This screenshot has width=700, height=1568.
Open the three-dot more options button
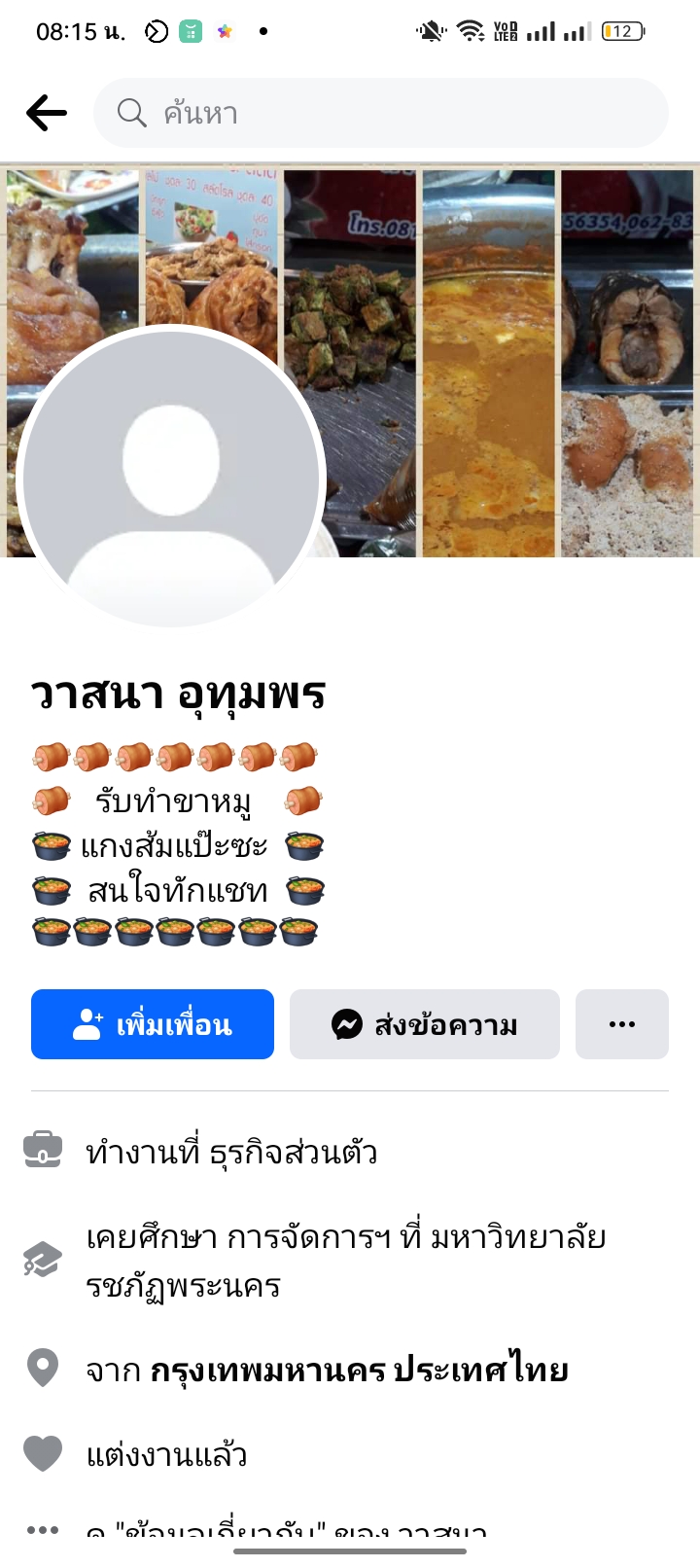coord(622,1024)
